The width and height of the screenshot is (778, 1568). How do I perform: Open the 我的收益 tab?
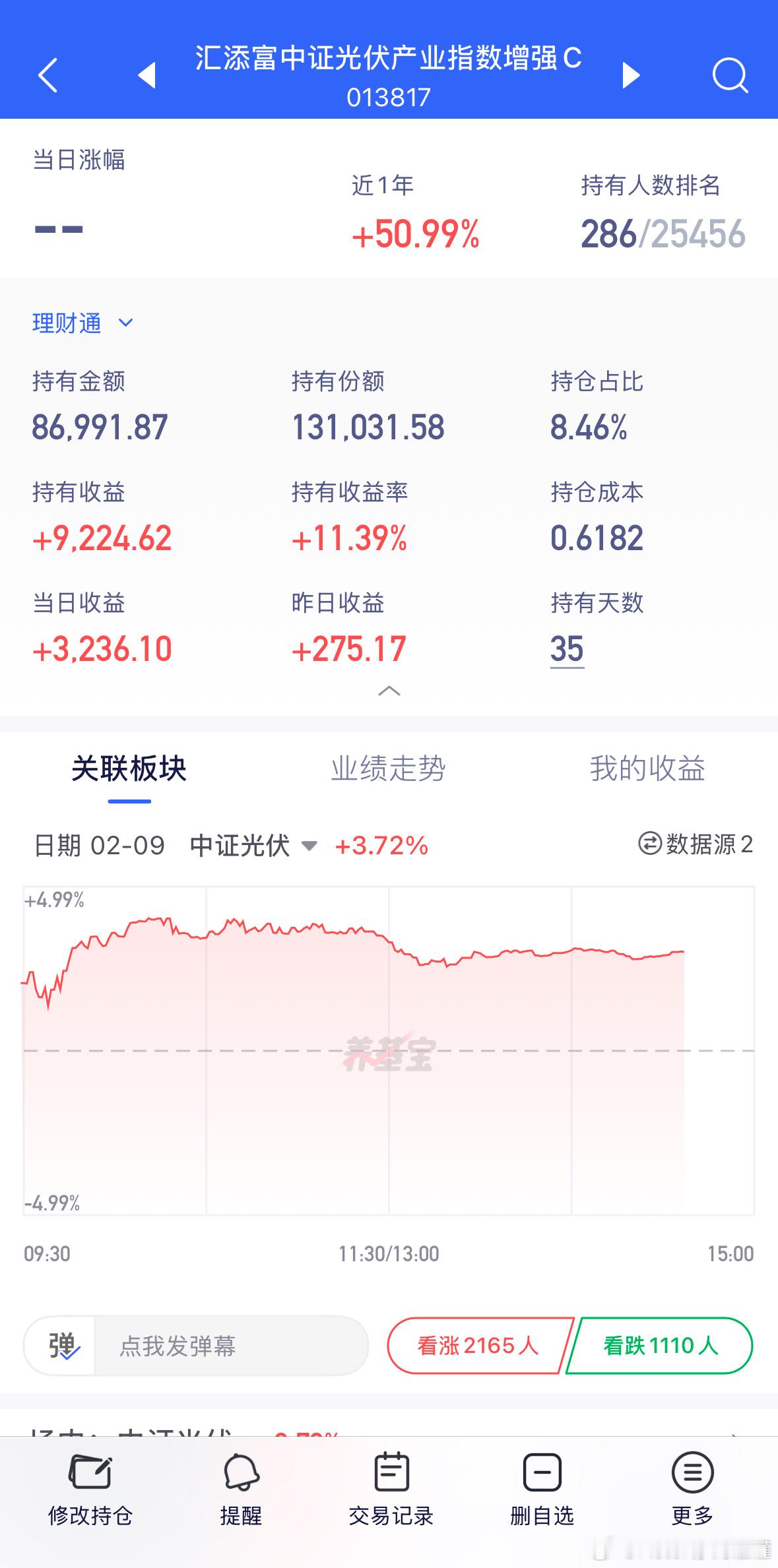coord(648,768)
